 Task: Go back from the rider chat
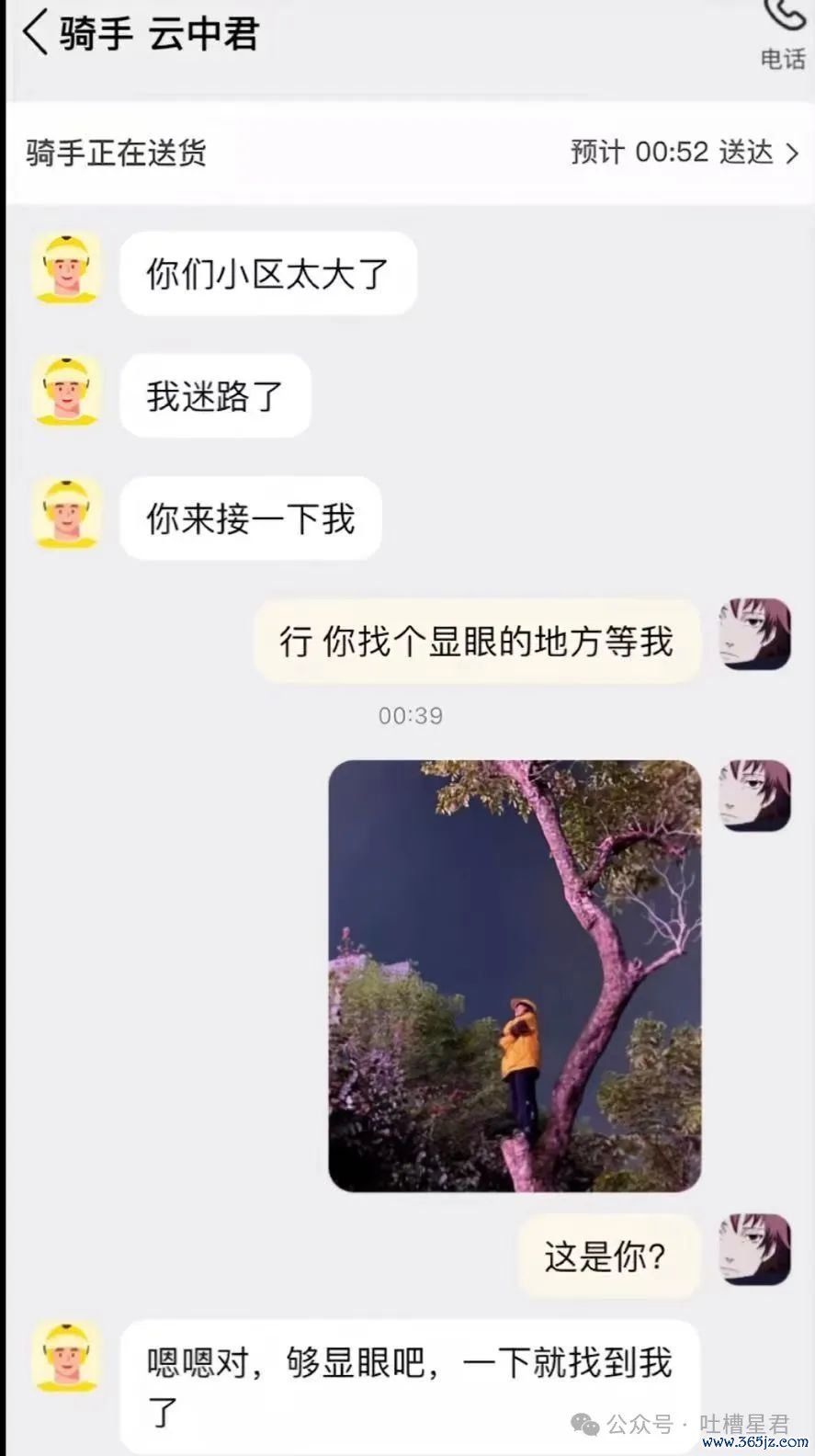(x=35, y=34)
